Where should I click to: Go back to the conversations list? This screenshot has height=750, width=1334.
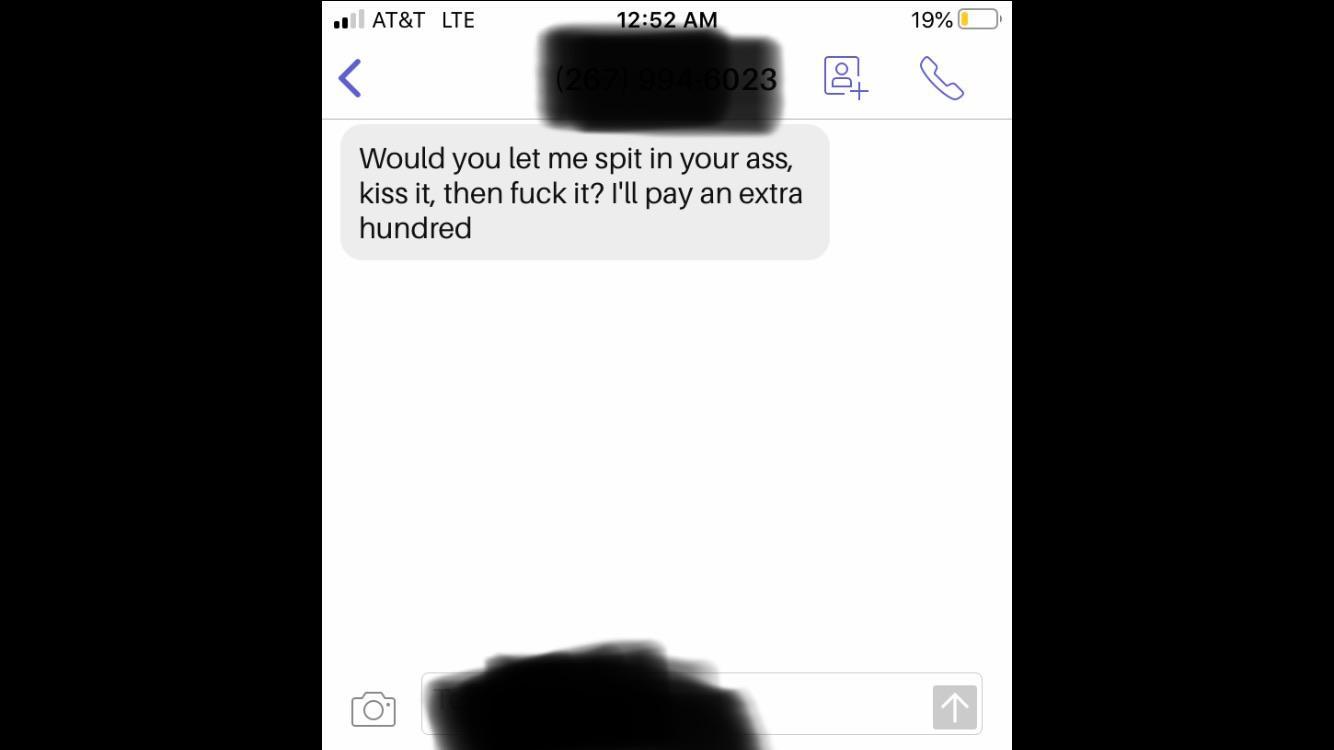(350, 78)
